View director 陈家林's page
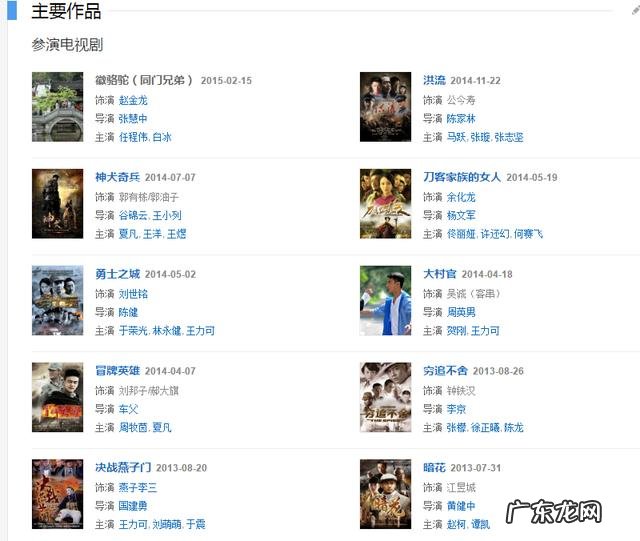This screenshot has width=640, height=541. [461, 119]
